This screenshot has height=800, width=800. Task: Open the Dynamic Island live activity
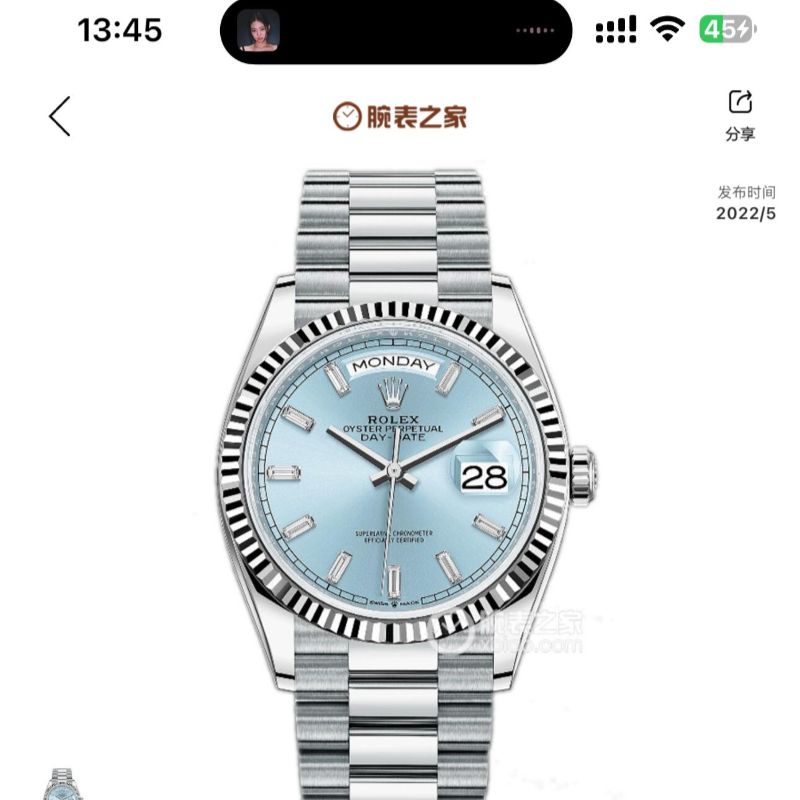click(x=396, y=32)
